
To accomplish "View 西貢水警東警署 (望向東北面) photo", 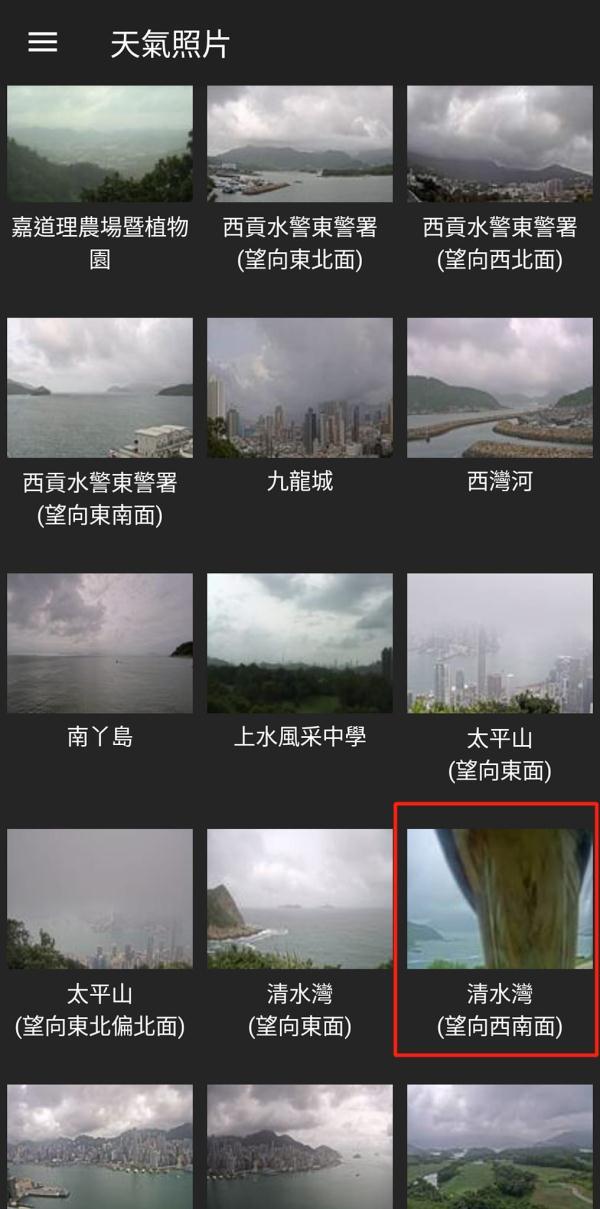I will (300, 144).
